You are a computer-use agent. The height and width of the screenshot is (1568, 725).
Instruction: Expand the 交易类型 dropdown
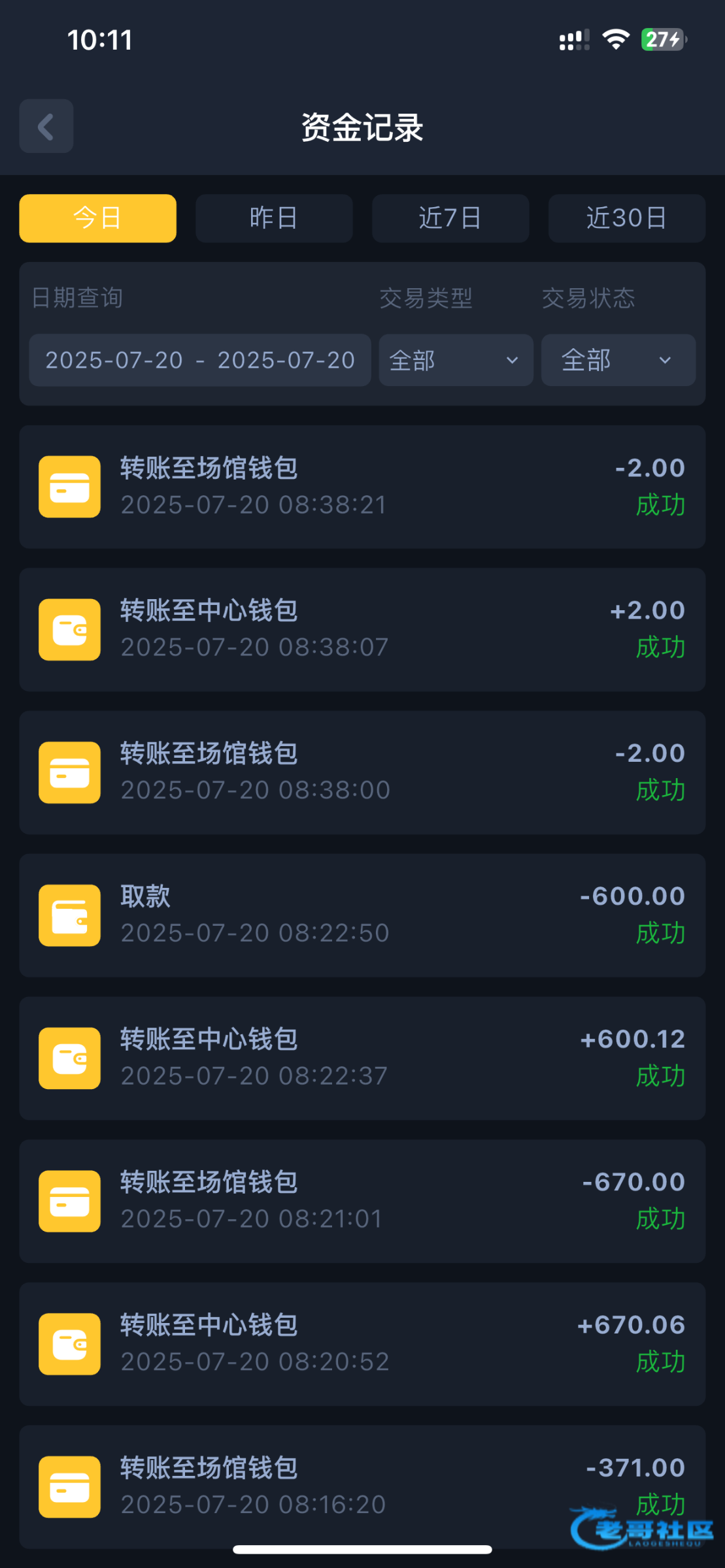click(x=456, y=360)
